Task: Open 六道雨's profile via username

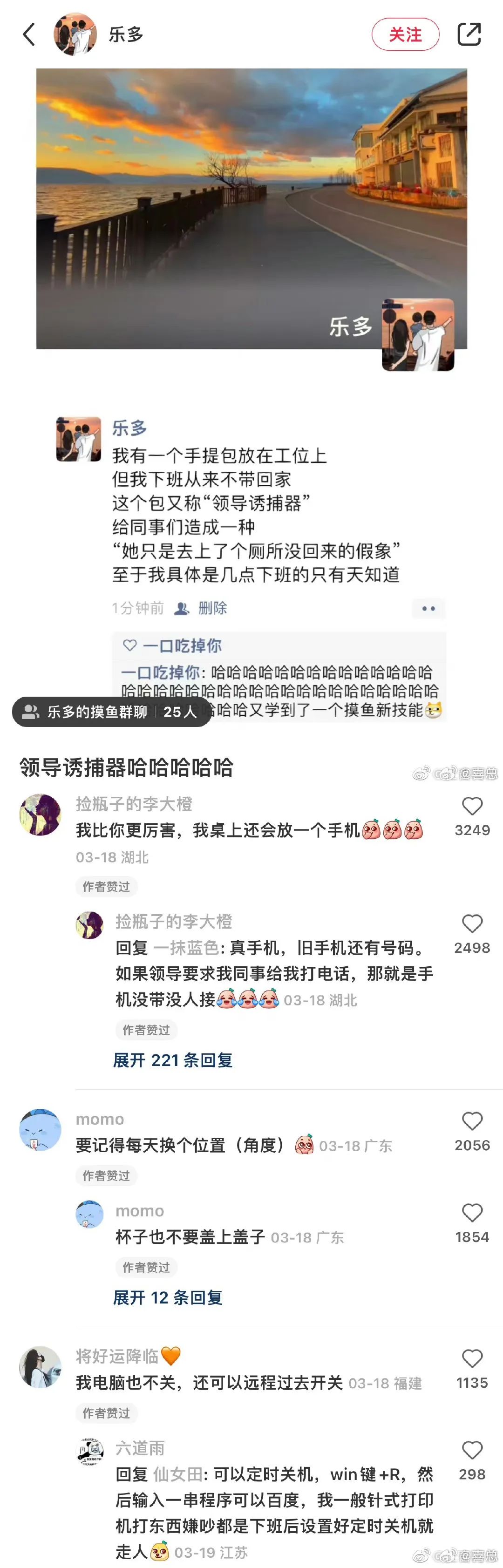Action: tap(140, 1448)
